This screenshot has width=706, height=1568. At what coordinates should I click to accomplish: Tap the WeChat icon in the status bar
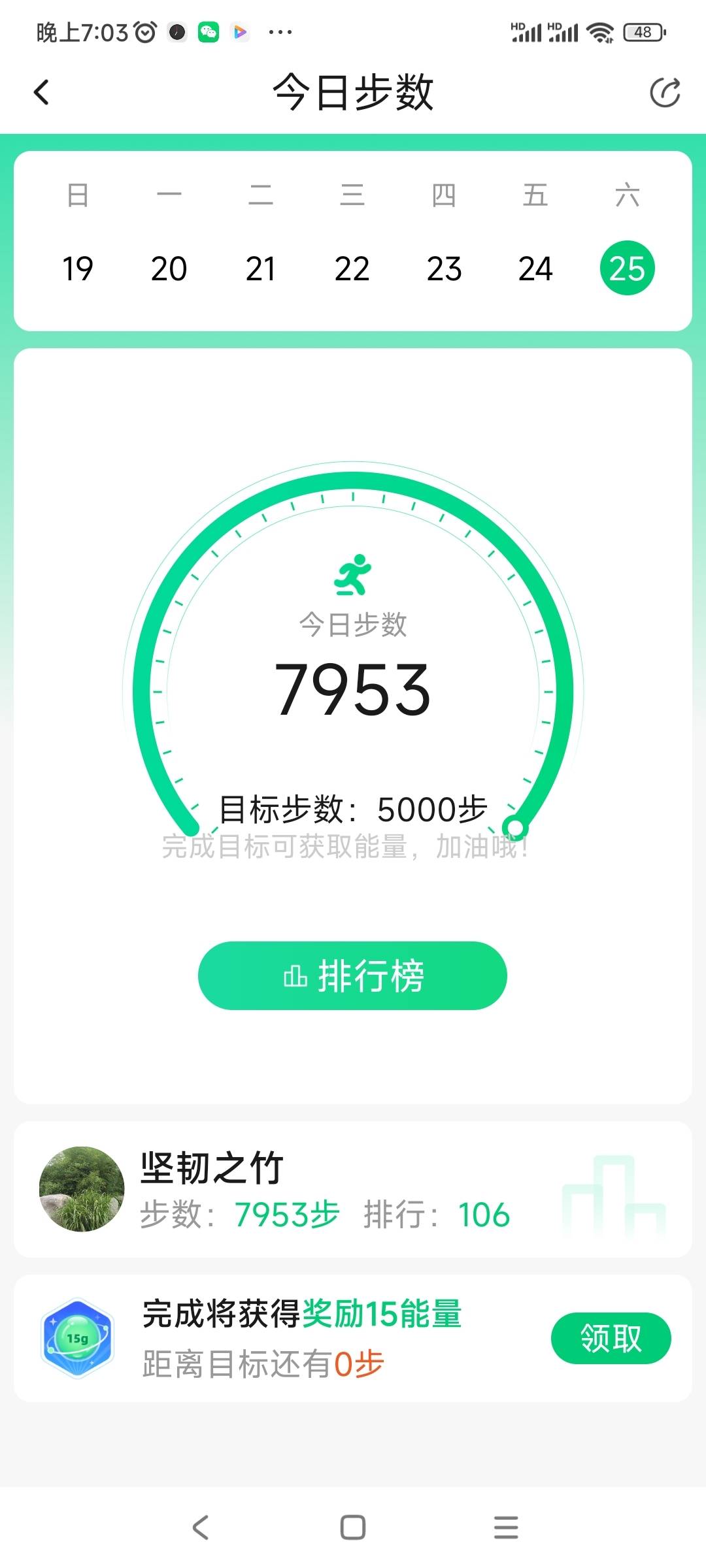click(207, 31)
